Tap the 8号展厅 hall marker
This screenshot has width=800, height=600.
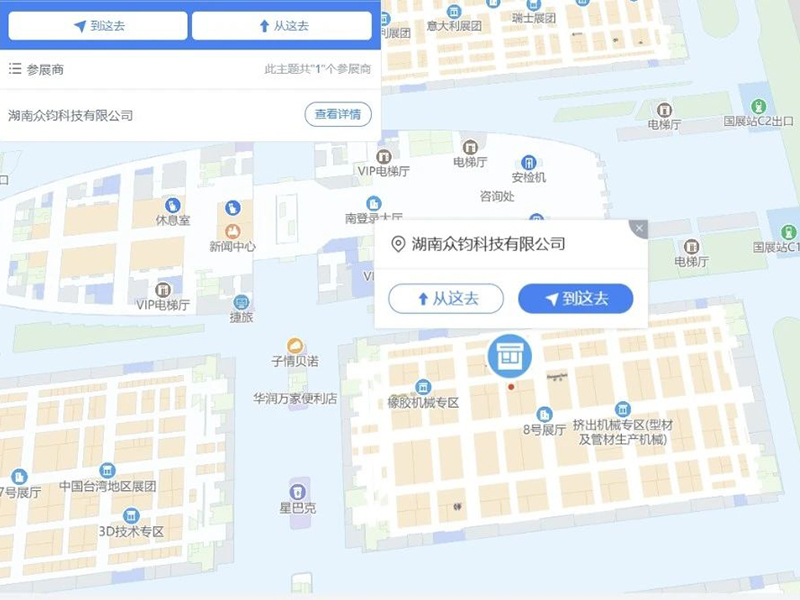545,414
